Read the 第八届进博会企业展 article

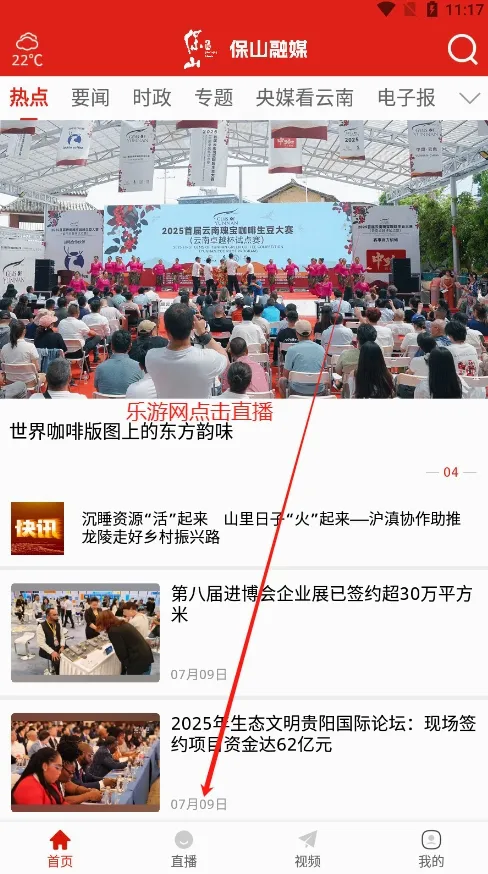244,633
